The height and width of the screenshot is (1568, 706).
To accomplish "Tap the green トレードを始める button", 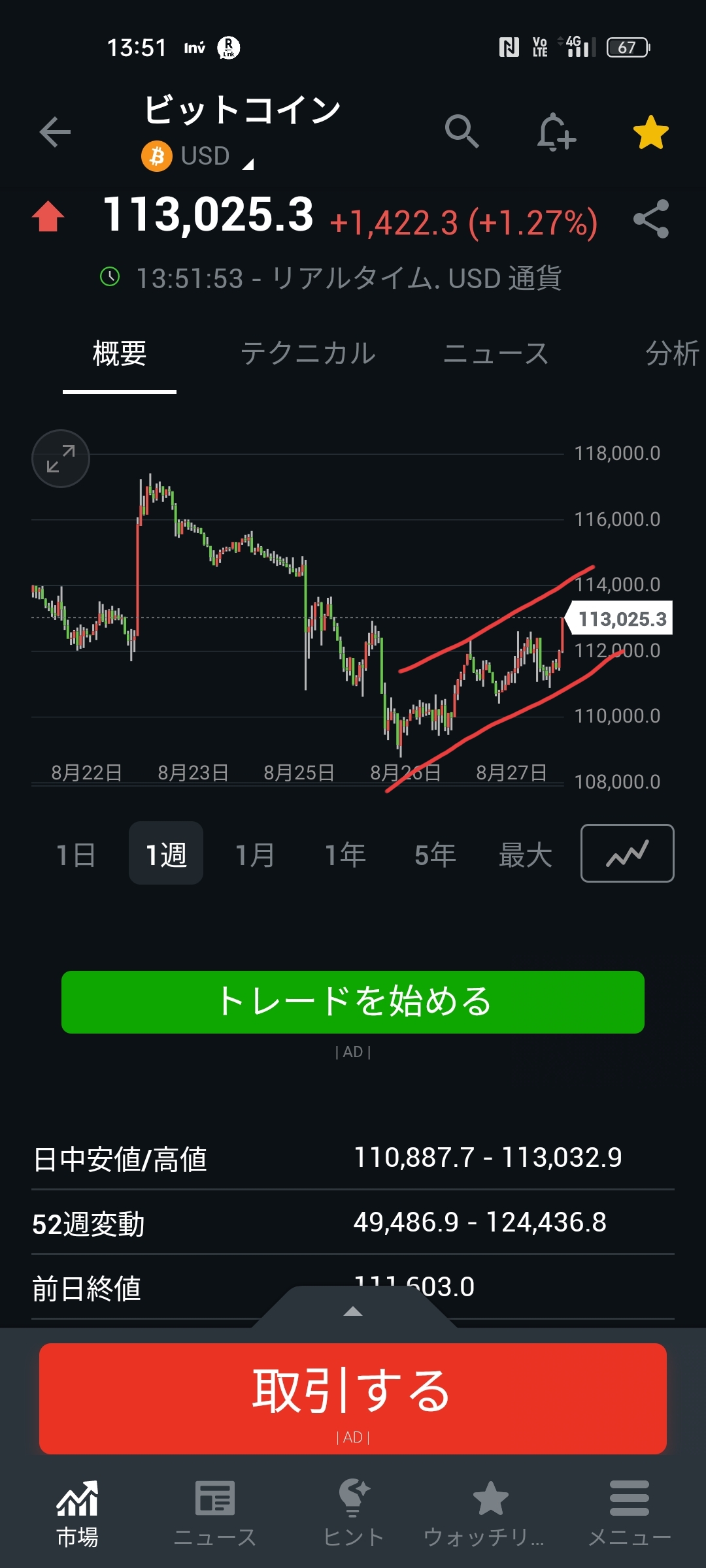I will click(x=353, y=1002).
